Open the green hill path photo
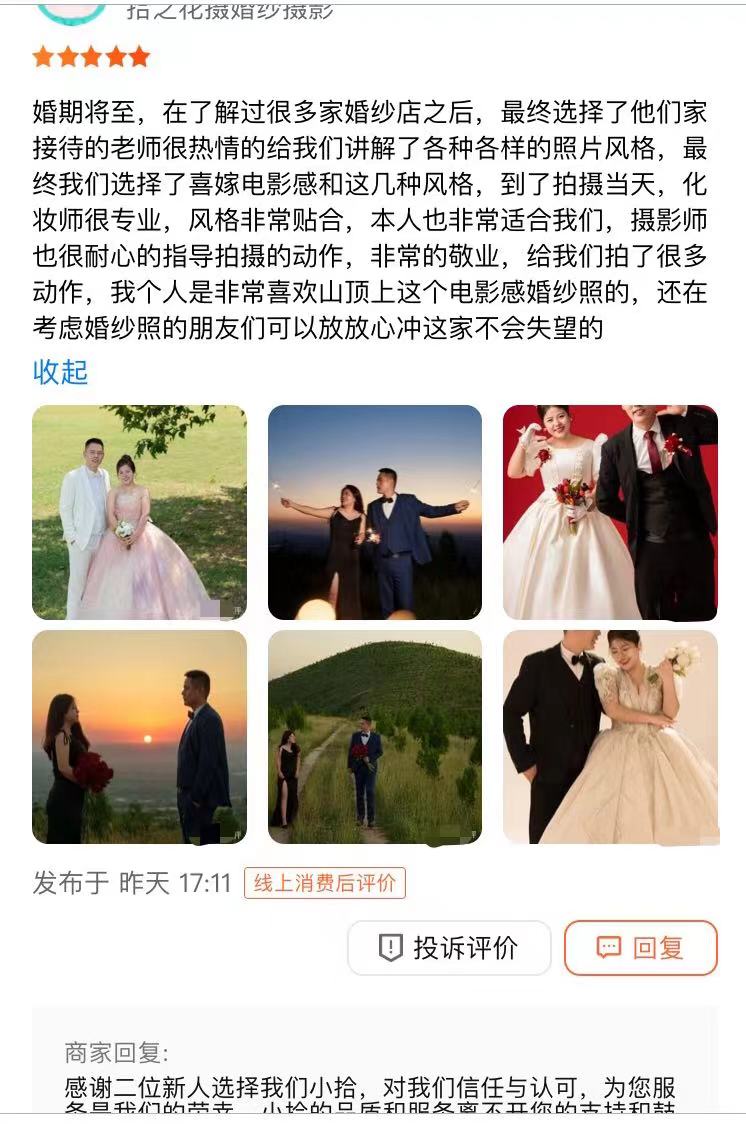Screen dimensions: 746x1124 point(375,737)
